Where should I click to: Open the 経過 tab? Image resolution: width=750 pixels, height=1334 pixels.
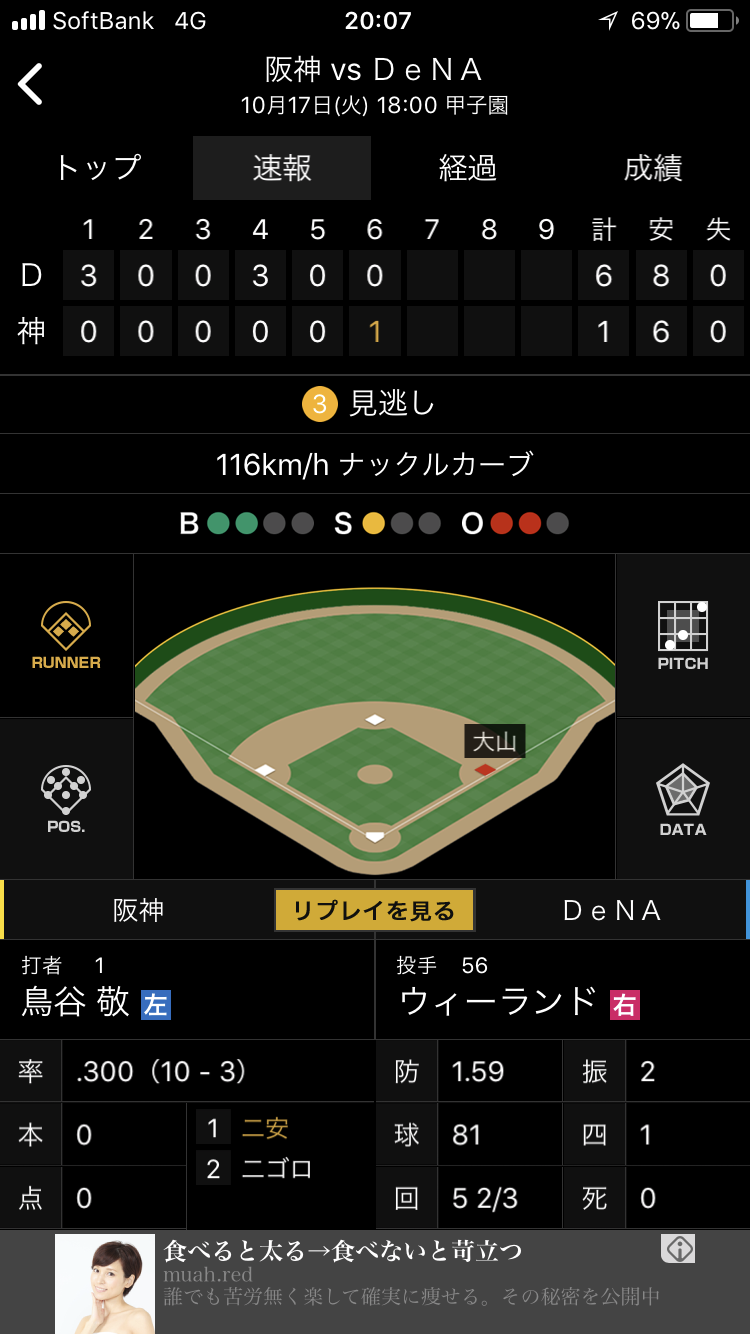coord(467,168)
